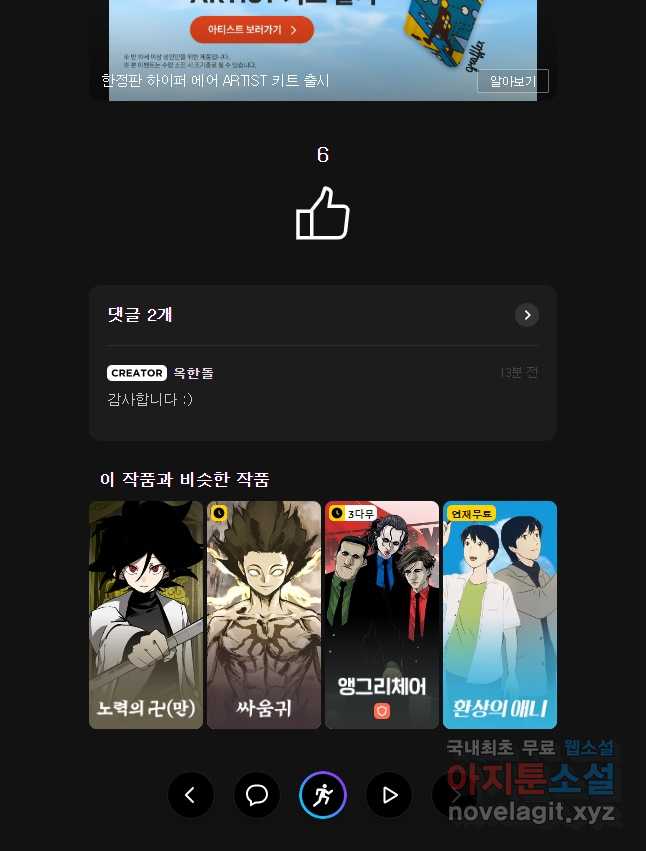Screen dimensions: 646x851
Task: Tap the play triangle icon
Action: coord(389,796)
